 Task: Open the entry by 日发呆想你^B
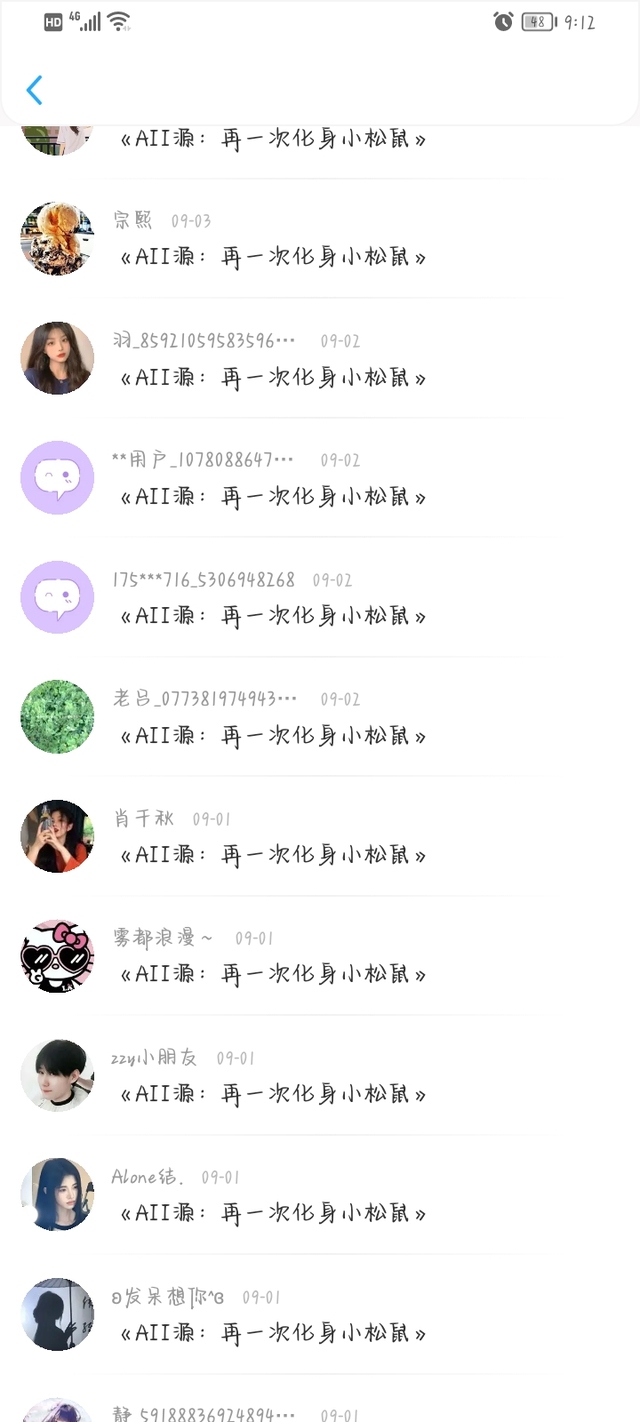(320, 1314)
